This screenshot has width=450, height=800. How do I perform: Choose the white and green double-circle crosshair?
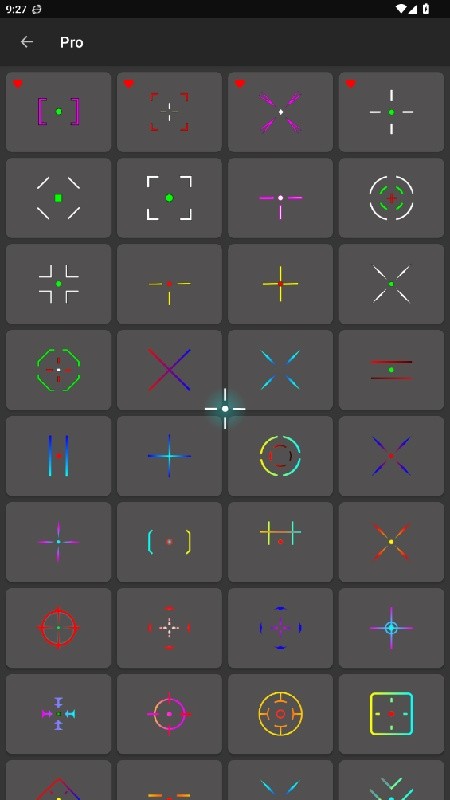pyautogui.click(x=391, y=198)
